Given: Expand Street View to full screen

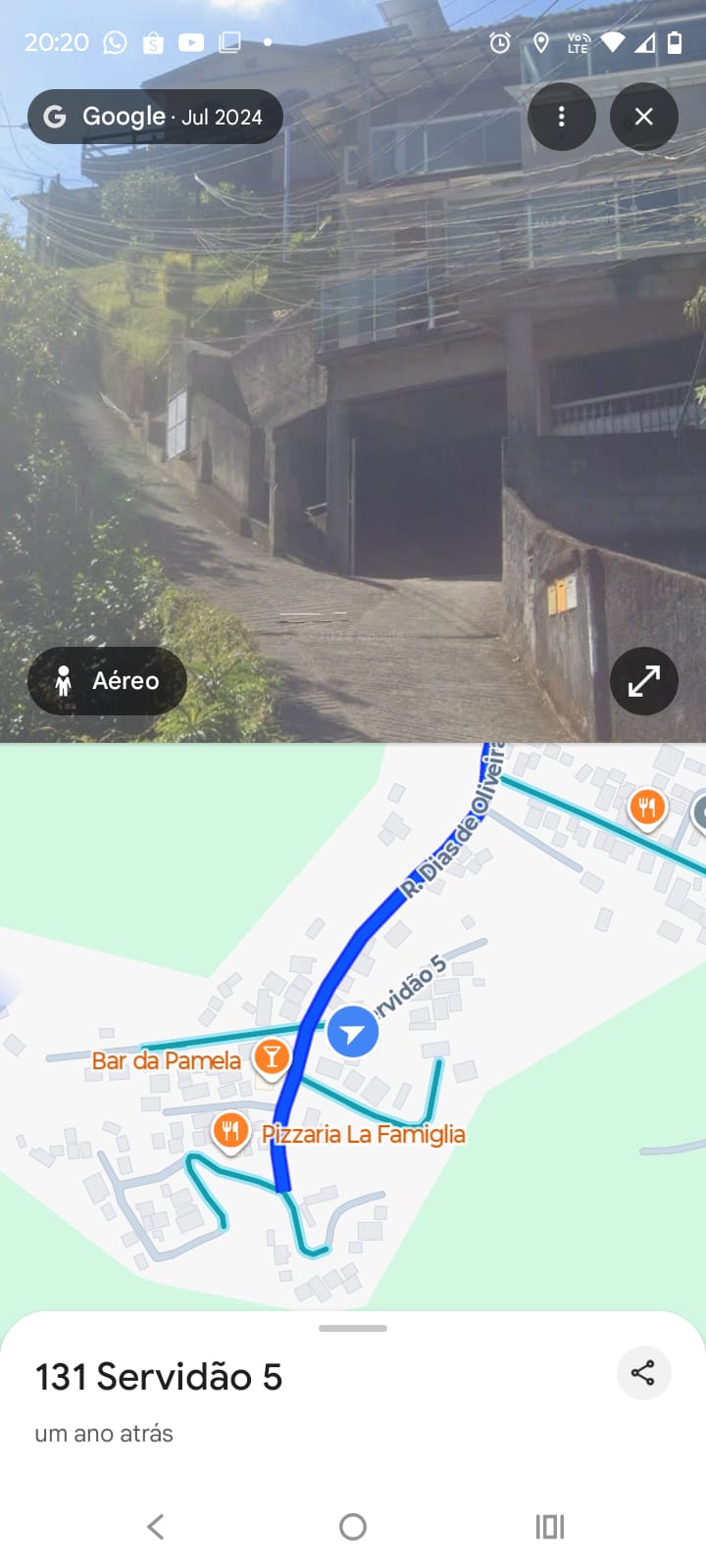Looking at the screenshot, I should [x=643, y=680].
